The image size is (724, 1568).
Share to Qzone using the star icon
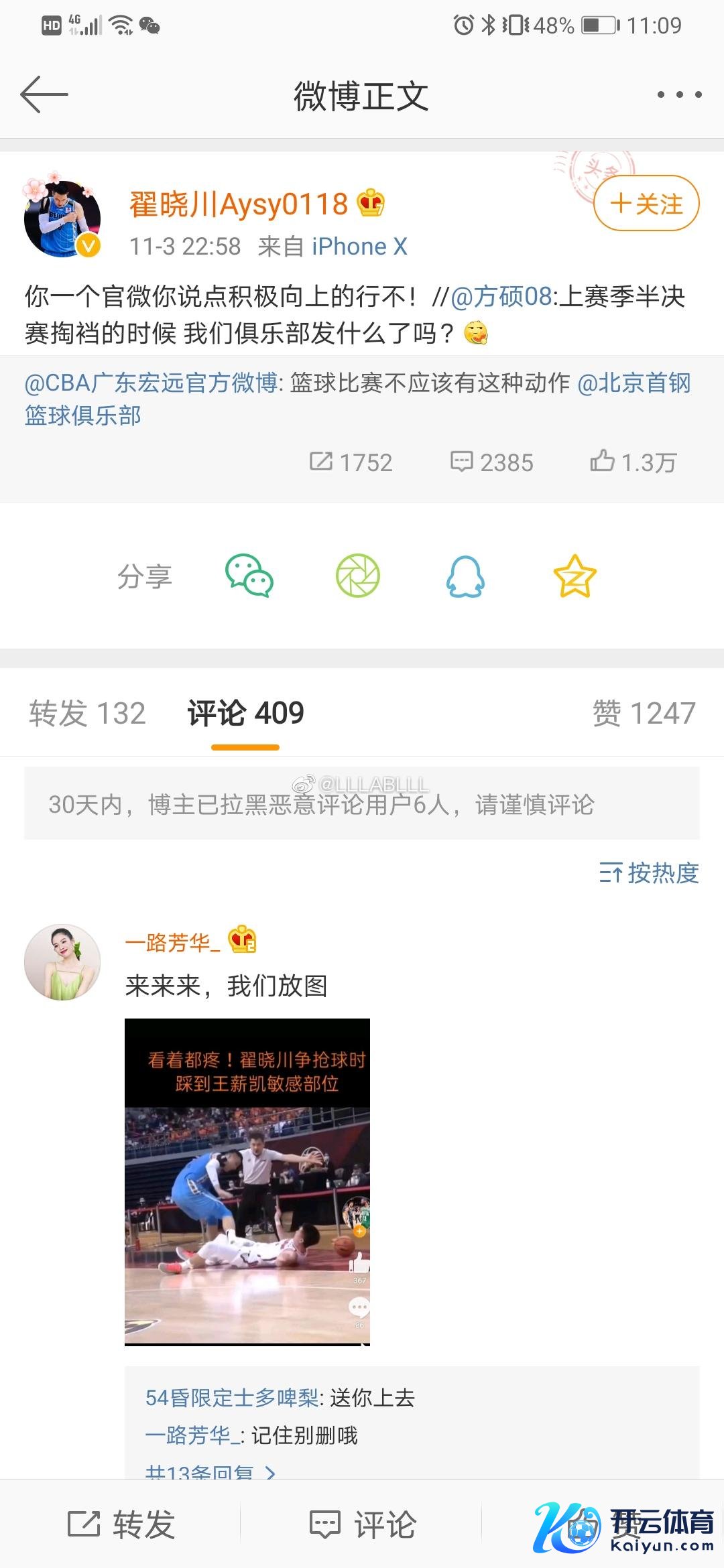[575, 576]
